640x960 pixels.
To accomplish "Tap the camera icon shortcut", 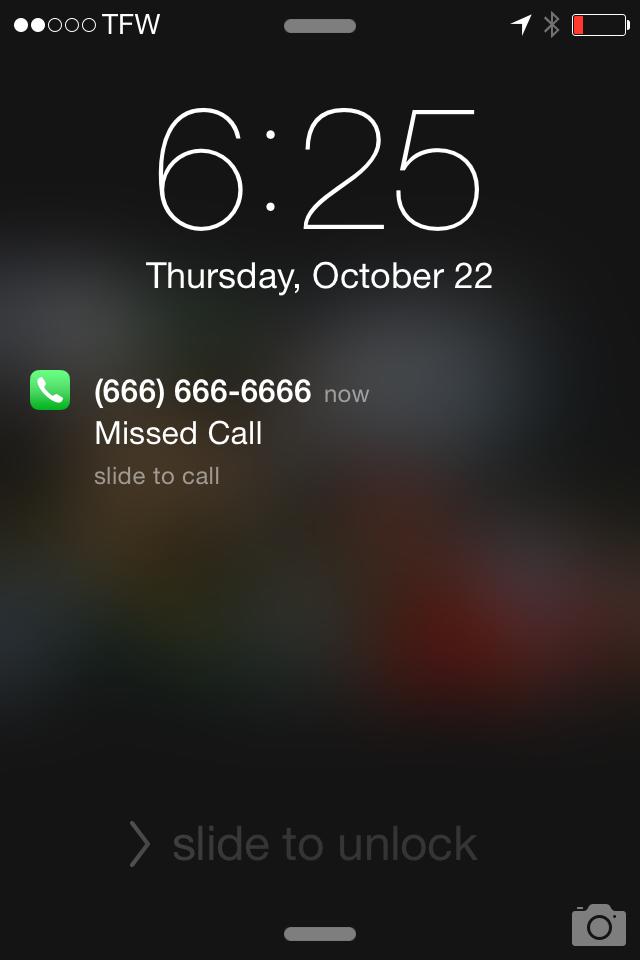I will [x=598, y=924].
